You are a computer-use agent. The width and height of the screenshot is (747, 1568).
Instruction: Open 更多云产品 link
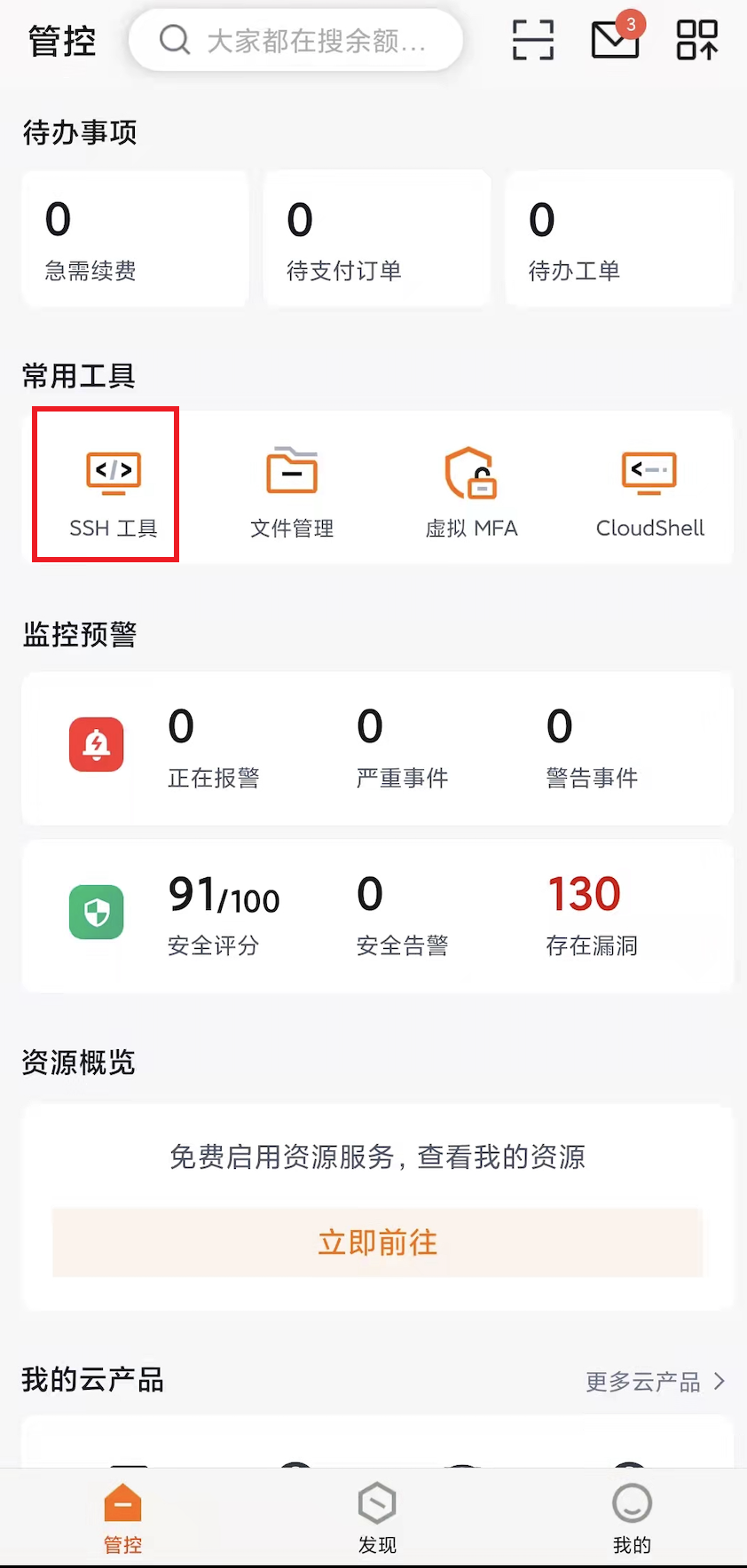(x=655, y=1381)
